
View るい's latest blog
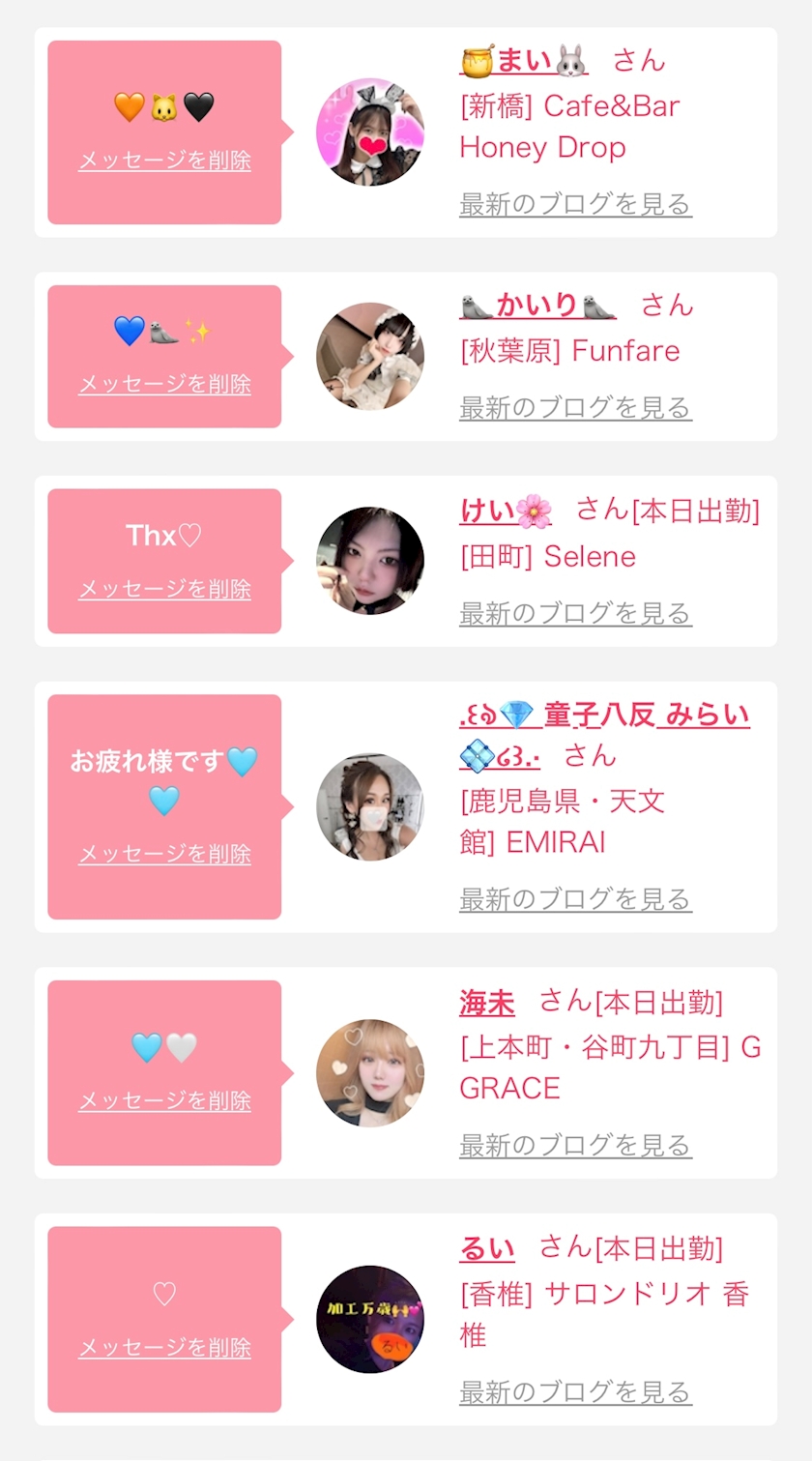point(575,1392)
